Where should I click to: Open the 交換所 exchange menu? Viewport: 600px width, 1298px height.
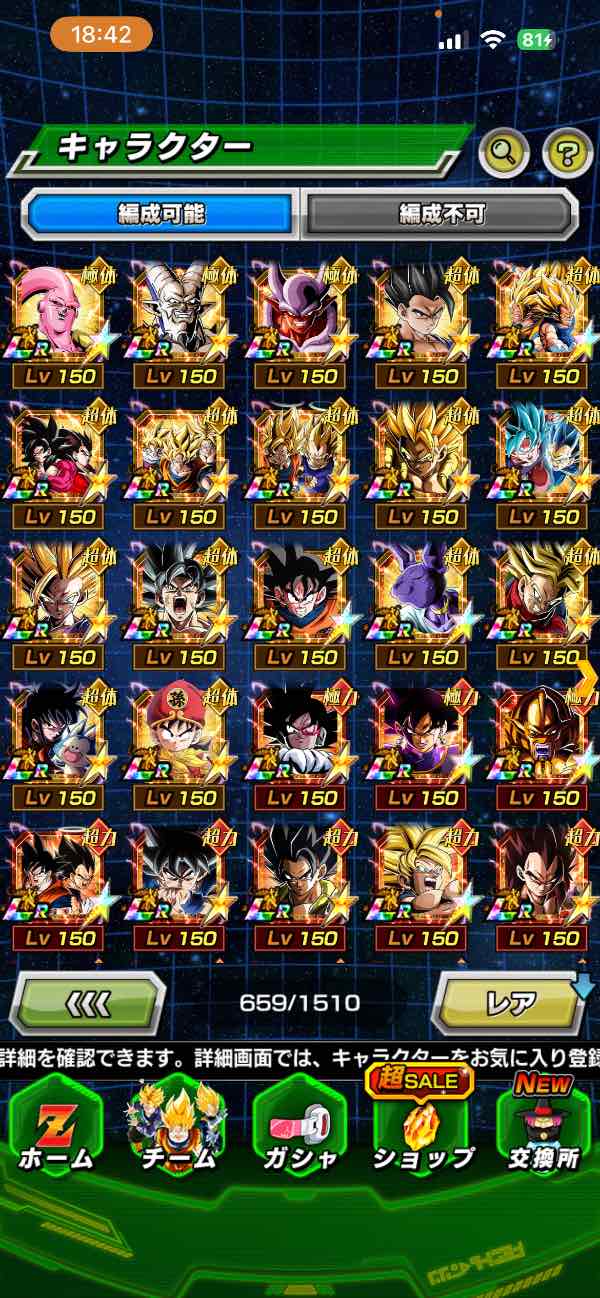point(544,1127)
